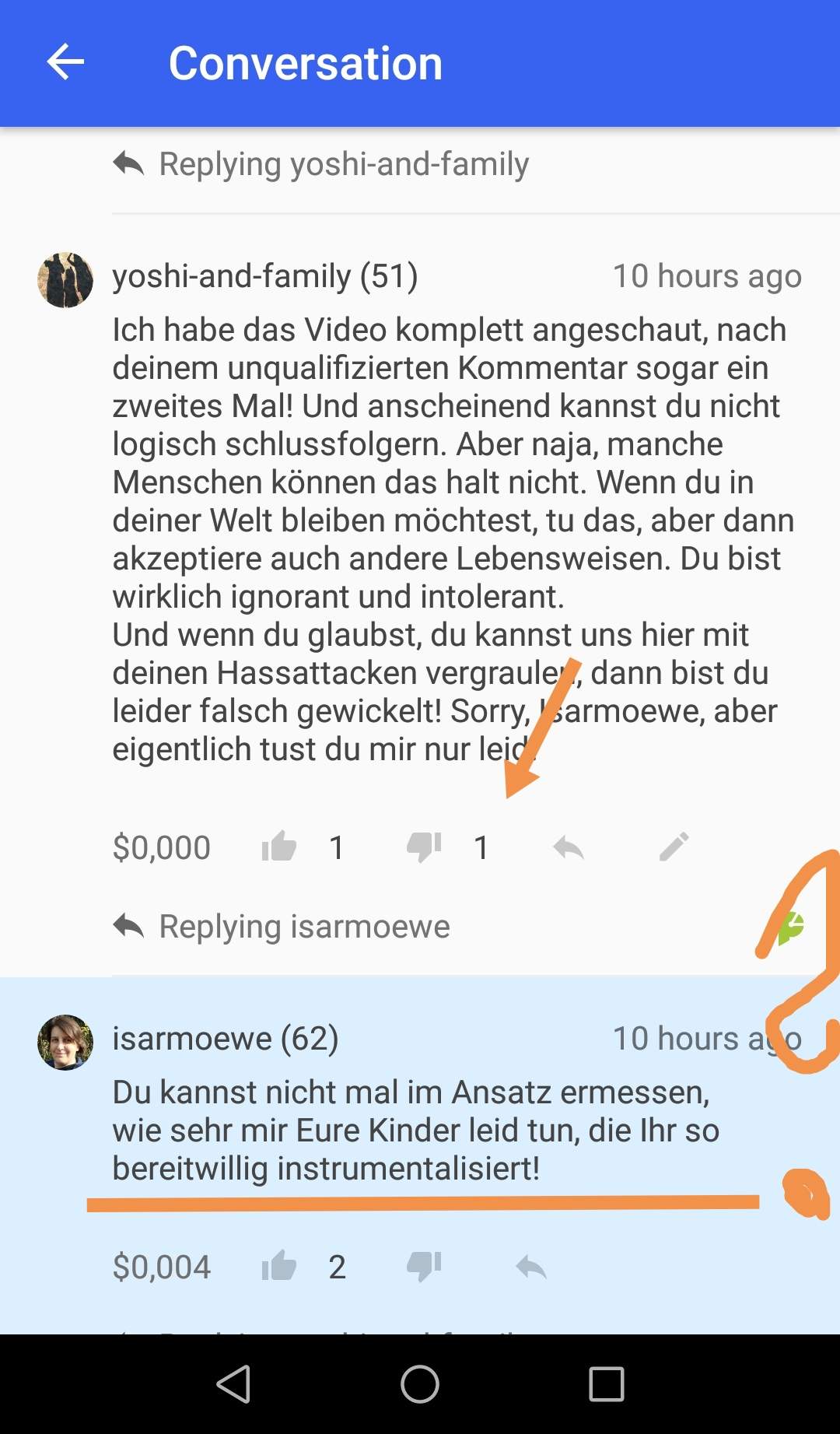840x1434 pixels.
Task: Open yoshi-and-family's profile avatar
Action: click(x=65, y=279)
